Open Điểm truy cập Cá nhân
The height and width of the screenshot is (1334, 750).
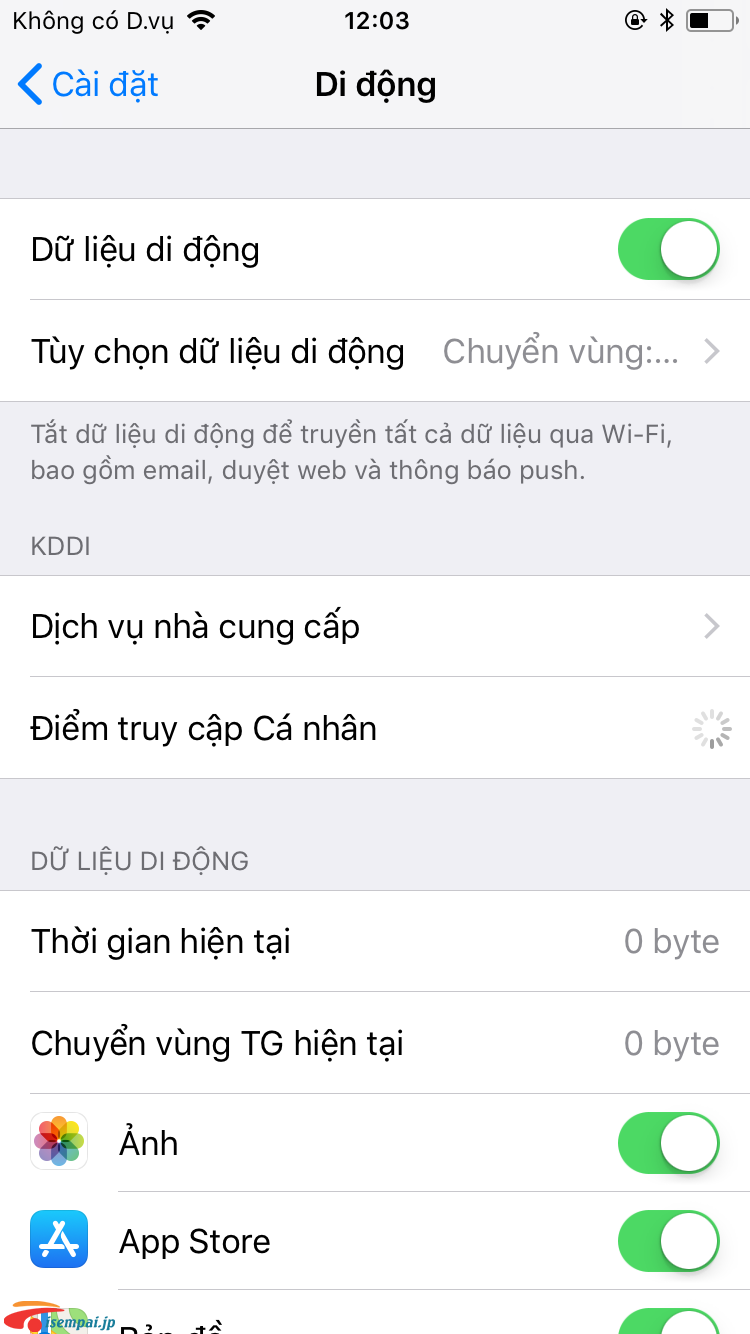[x=375, y=728]
